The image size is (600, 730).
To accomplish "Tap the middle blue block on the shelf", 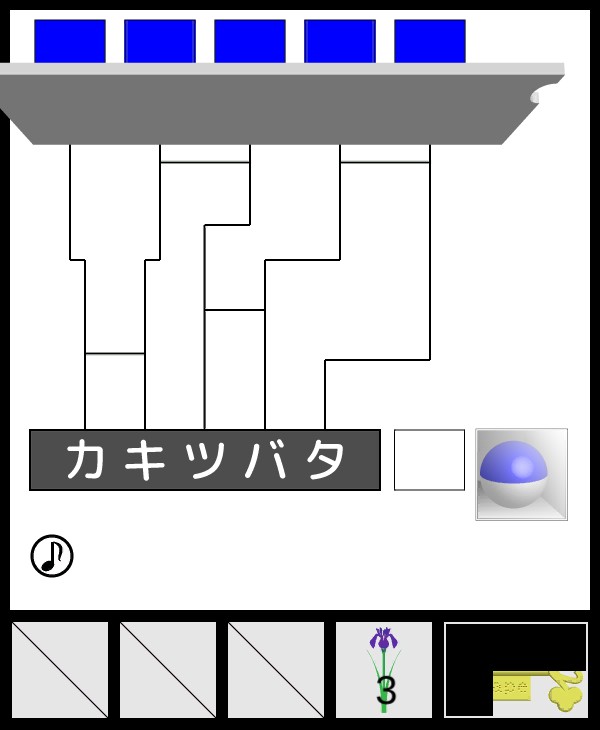I will point(250,41).
